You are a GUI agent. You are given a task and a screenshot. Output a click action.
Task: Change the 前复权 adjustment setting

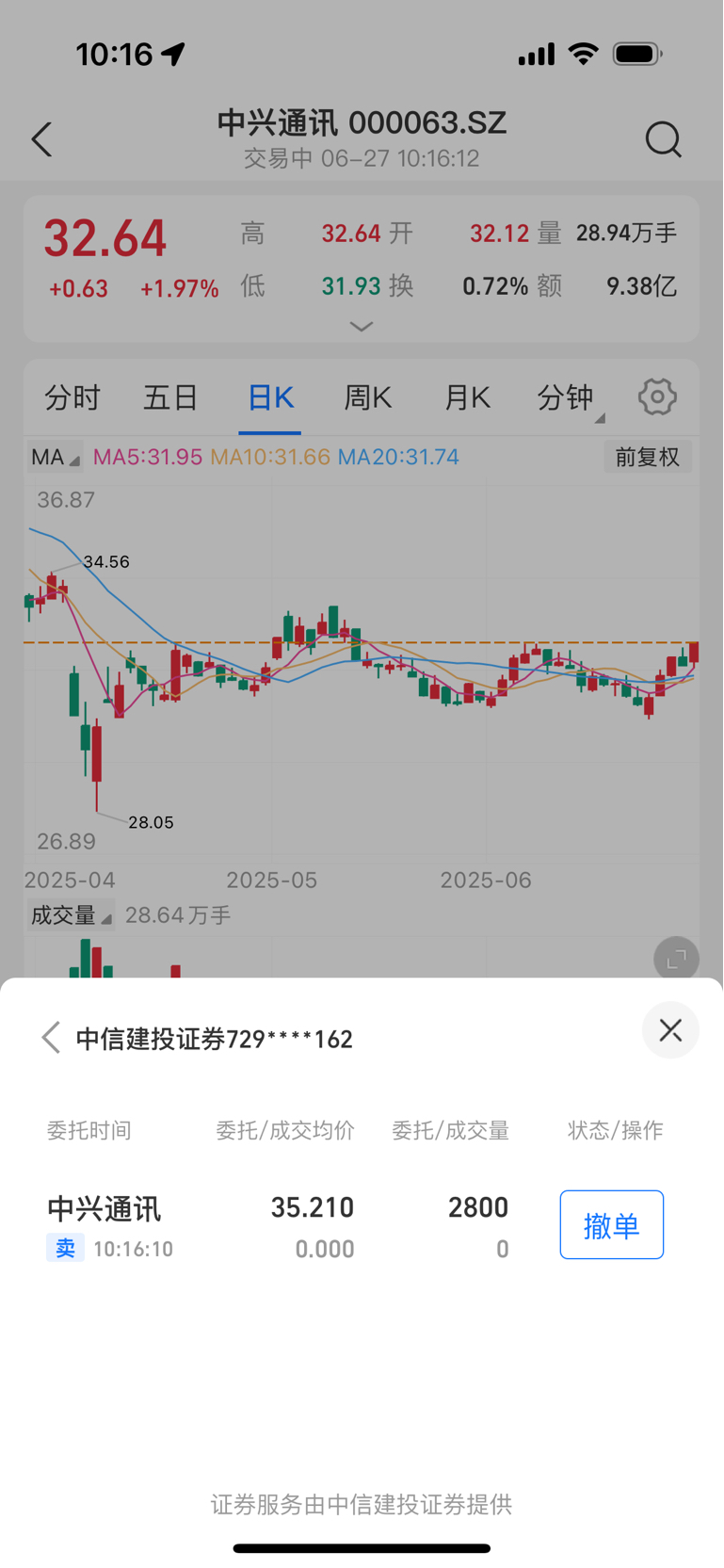tap(648, 457)
